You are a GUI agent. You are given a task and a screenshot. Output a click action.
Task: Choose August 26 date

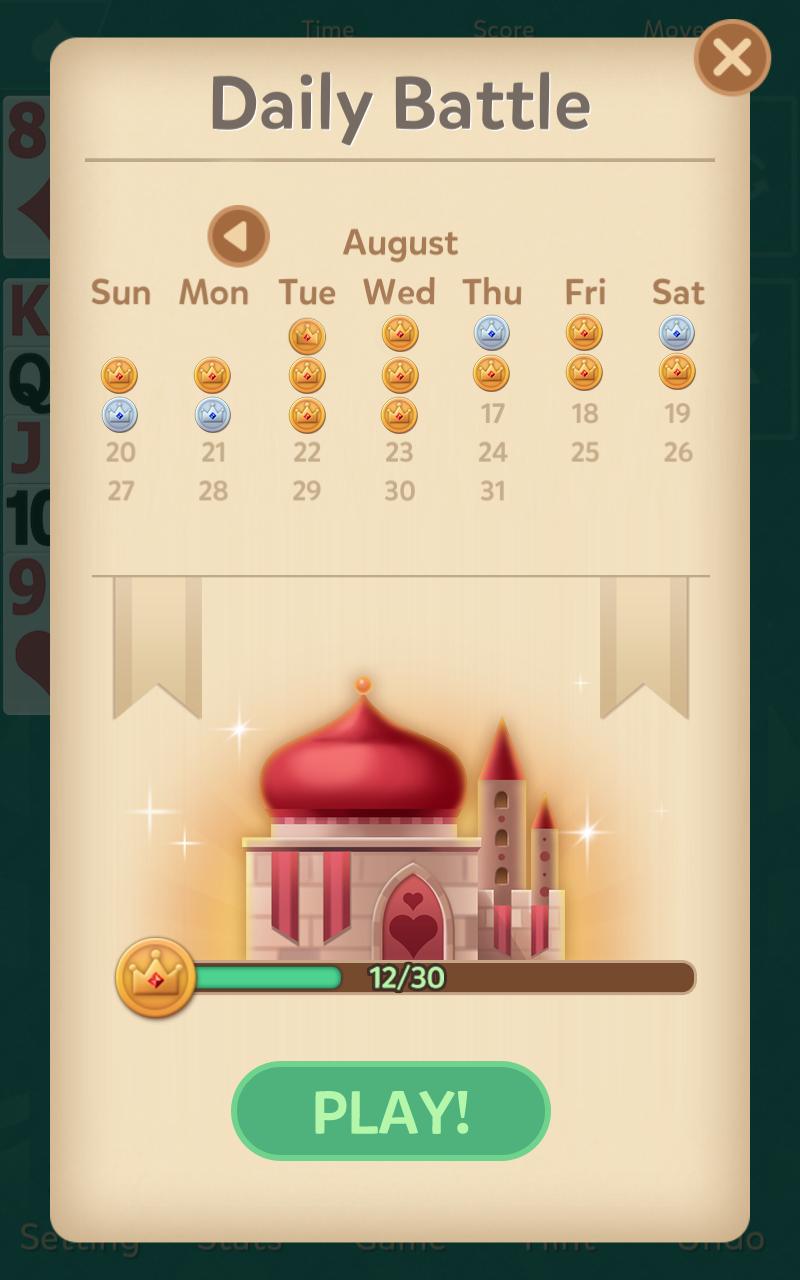click(677, 452)
